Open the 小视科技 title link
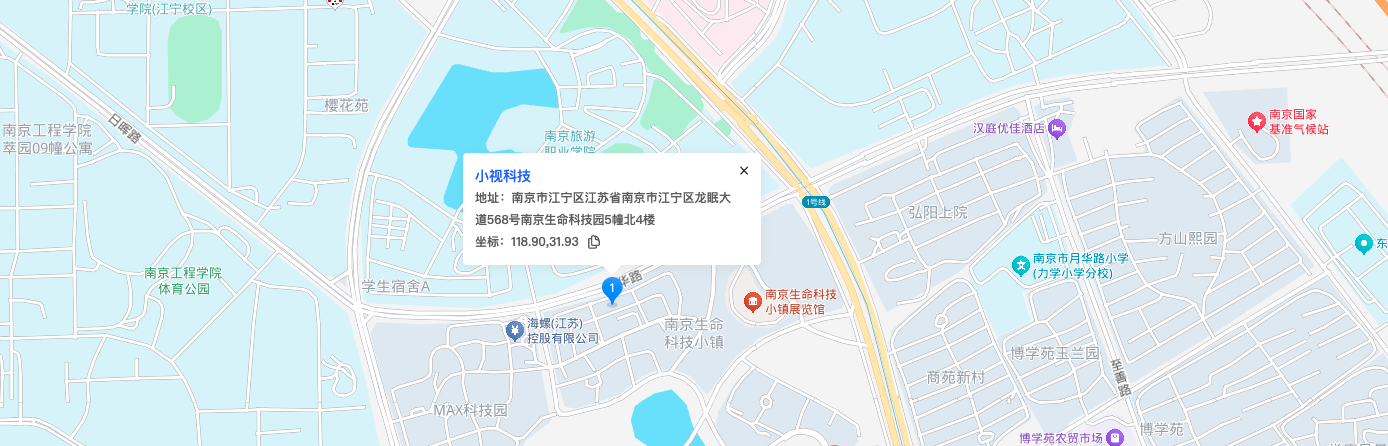This screenshot has width=1388, height=446. coord(503,176)
